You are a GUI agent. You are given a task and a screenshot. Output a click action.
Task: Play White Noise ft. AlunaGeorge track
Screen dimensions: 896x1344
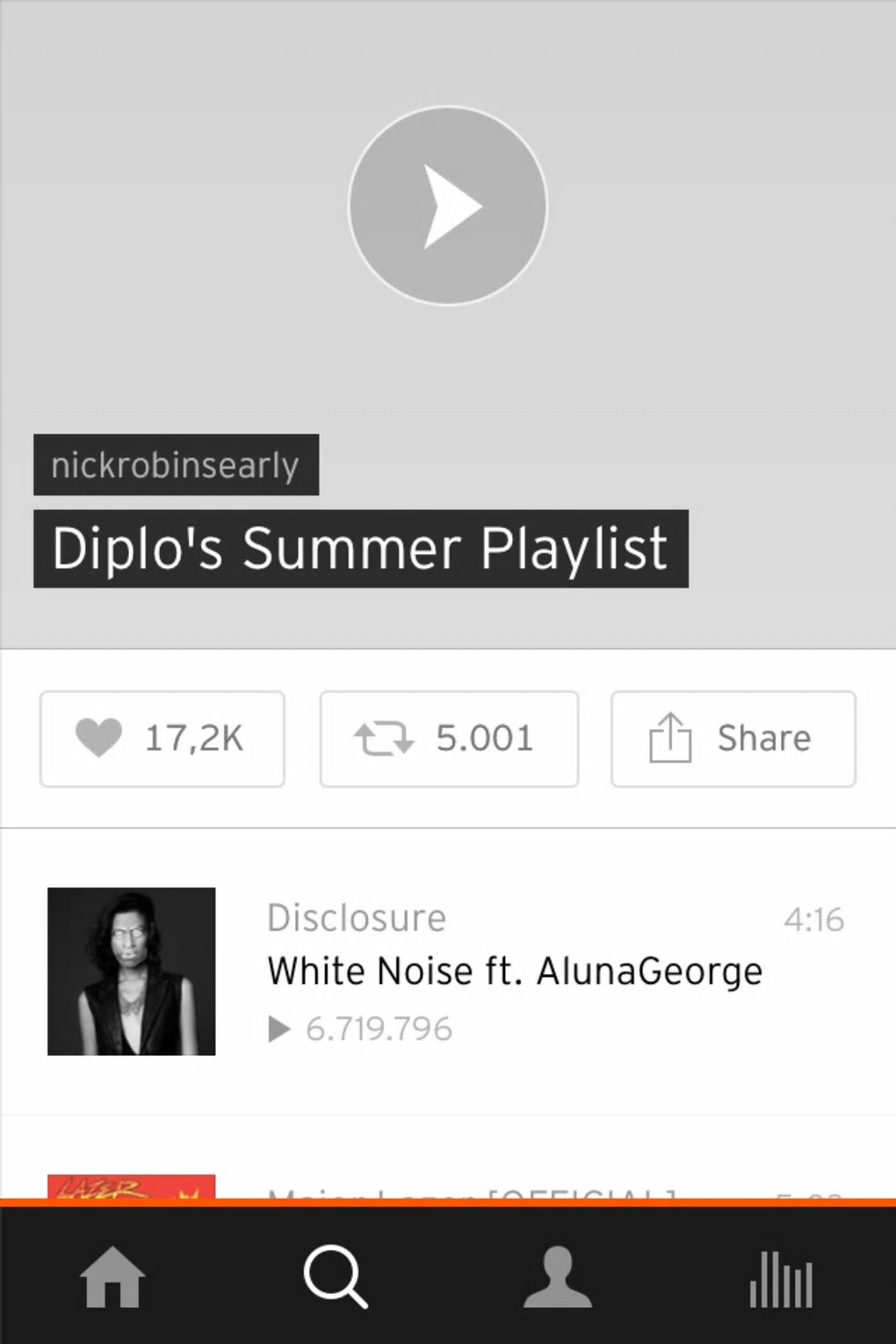point(514,972)
